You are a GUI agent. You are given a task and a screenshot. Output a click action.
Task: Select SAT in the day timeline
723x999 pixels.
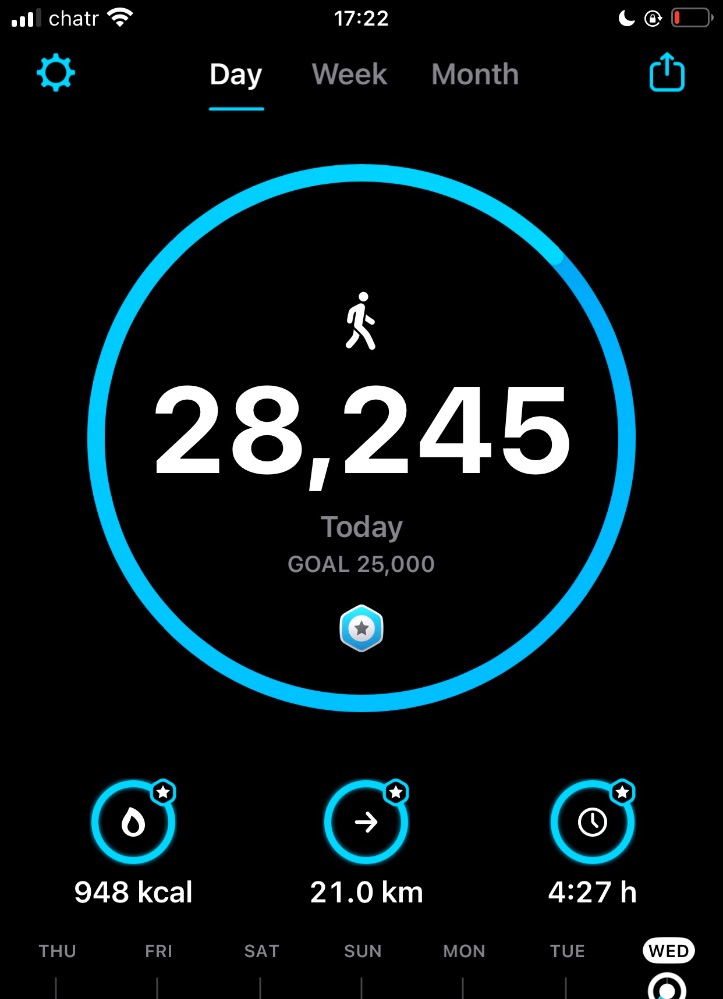pos(261,952)
